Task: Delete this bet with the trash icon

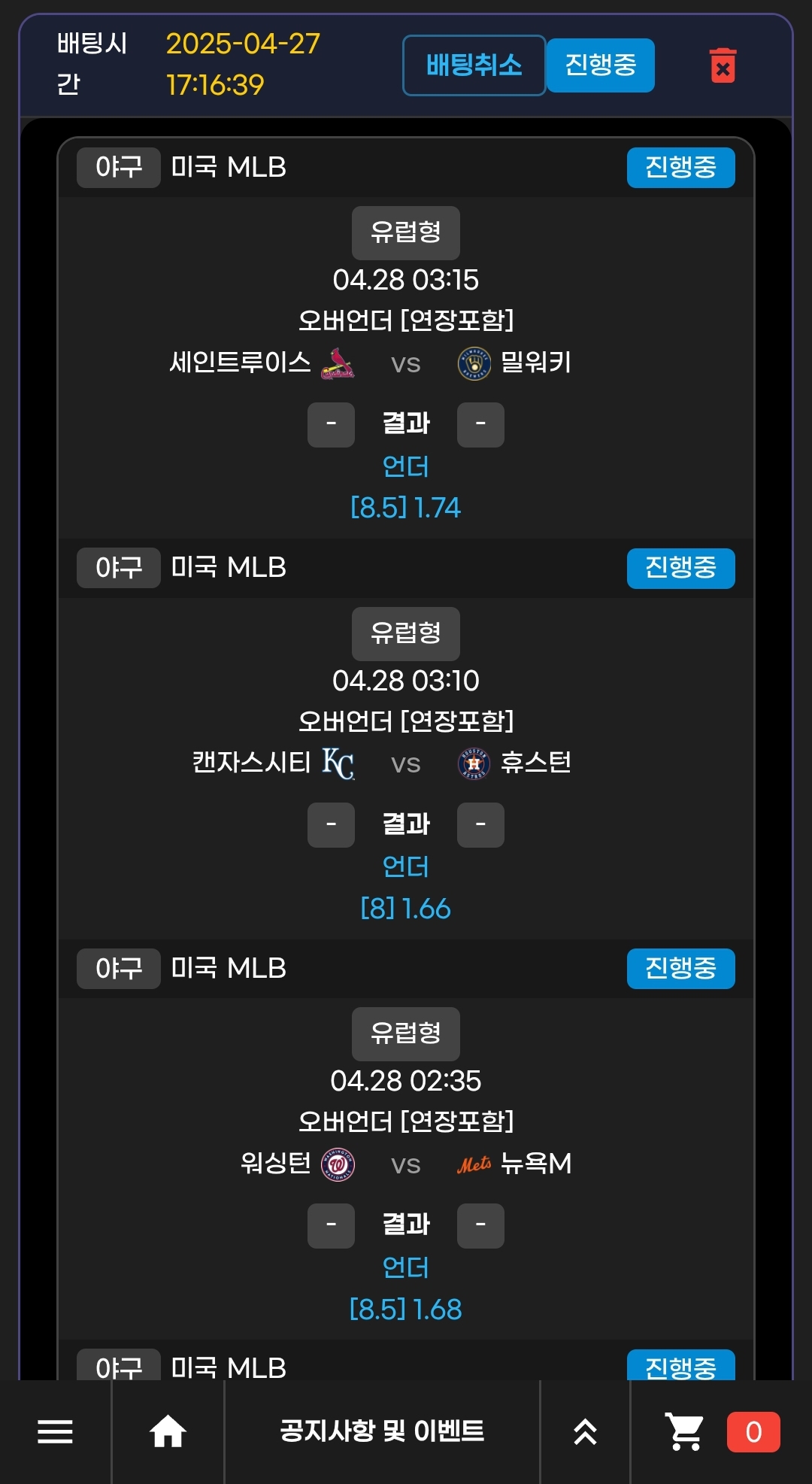Action: point(723,65)
